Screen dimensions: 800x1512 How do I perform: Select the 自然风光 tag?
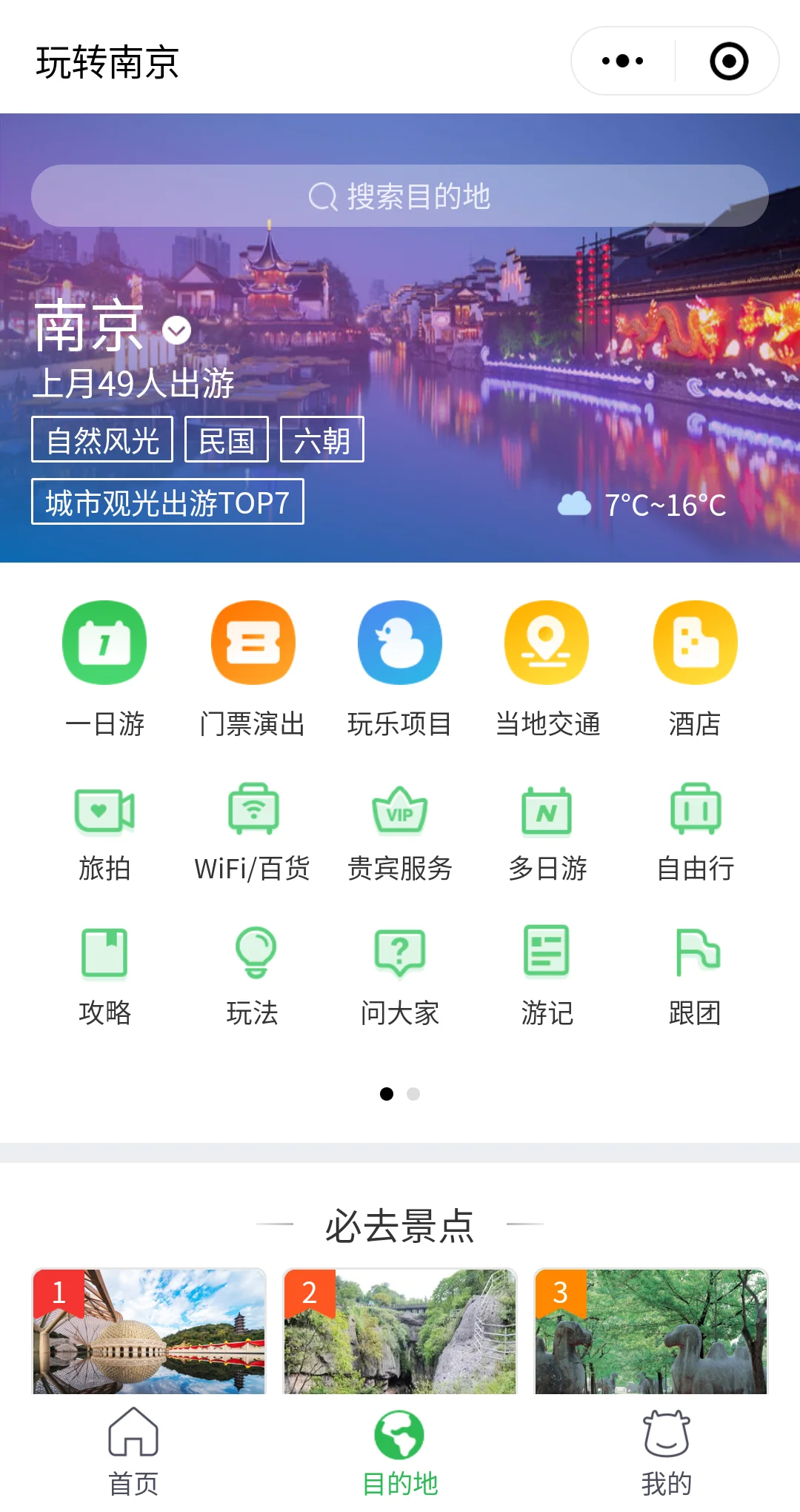[x=102, y=440]
